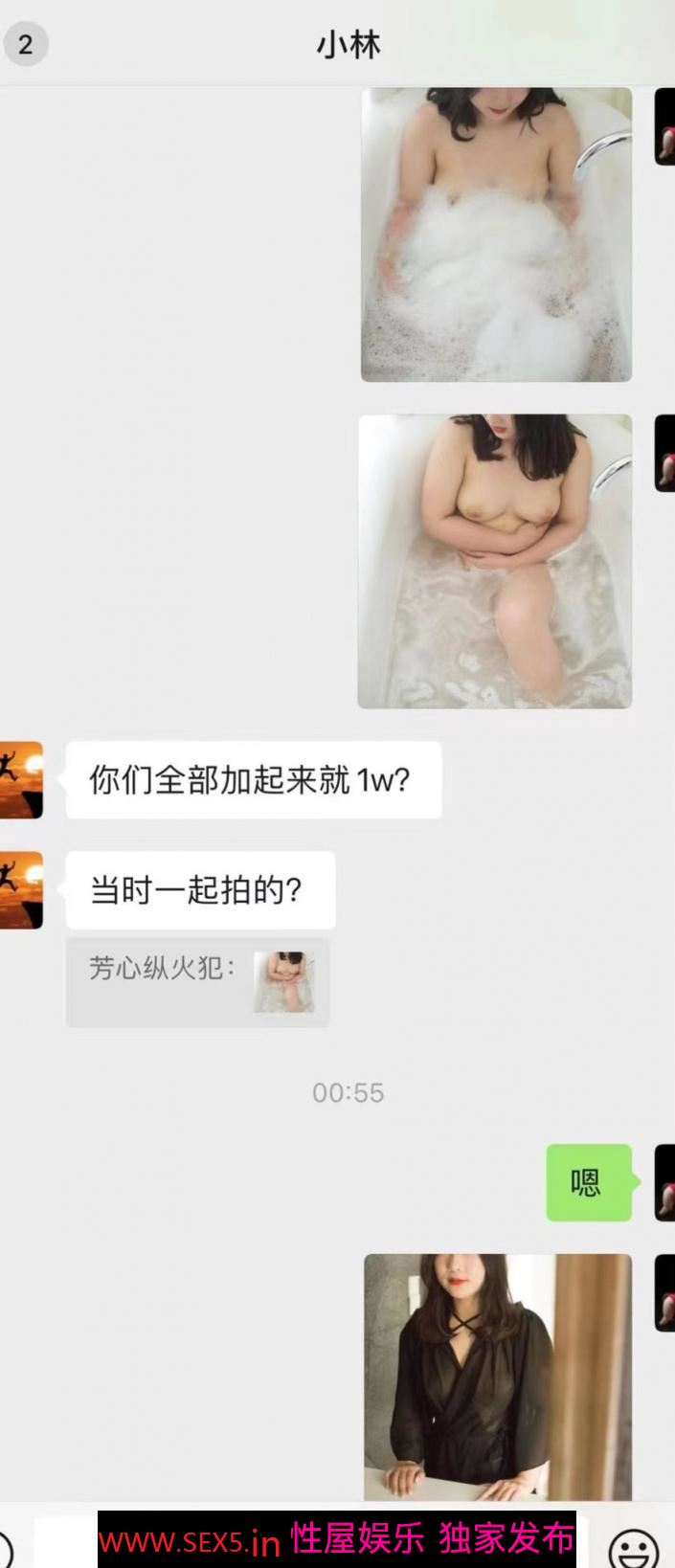
Task: Open the topmost photo in the chat
Action: click(496, 235)
